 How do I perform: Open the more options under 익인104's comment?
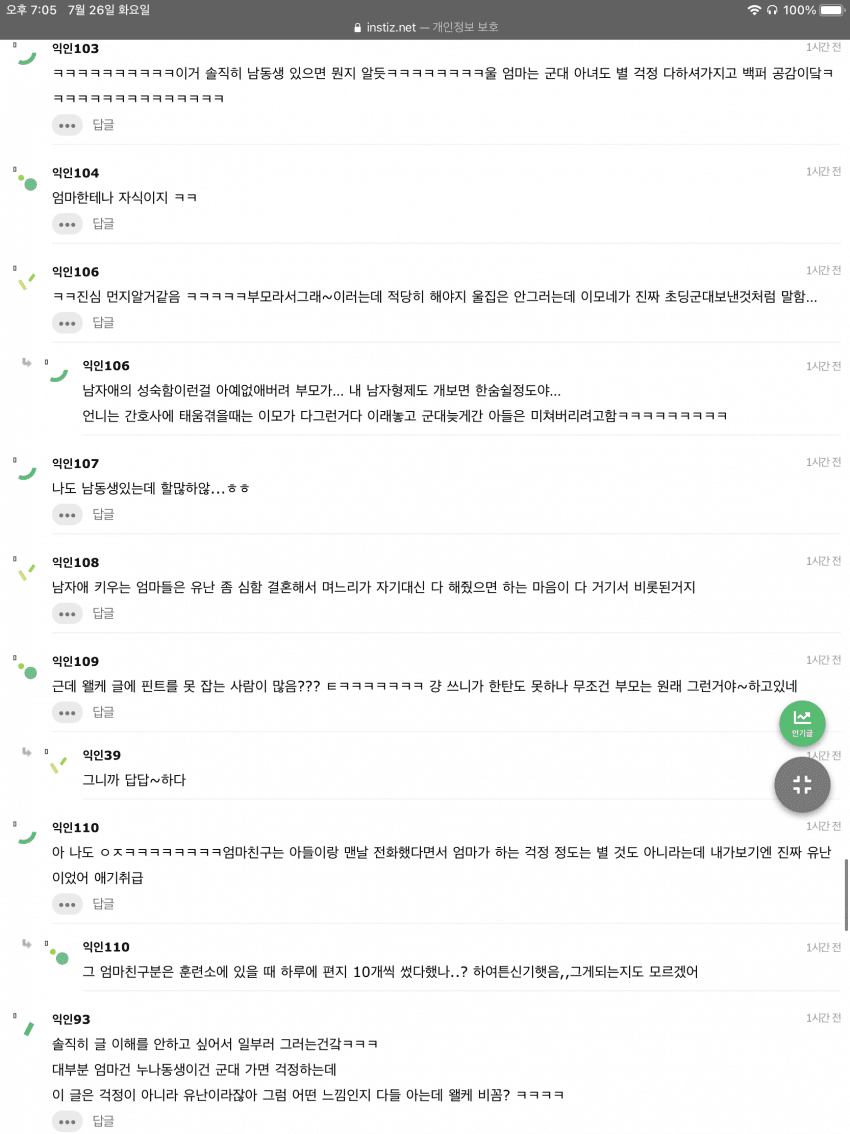click(x=67, y=224)
